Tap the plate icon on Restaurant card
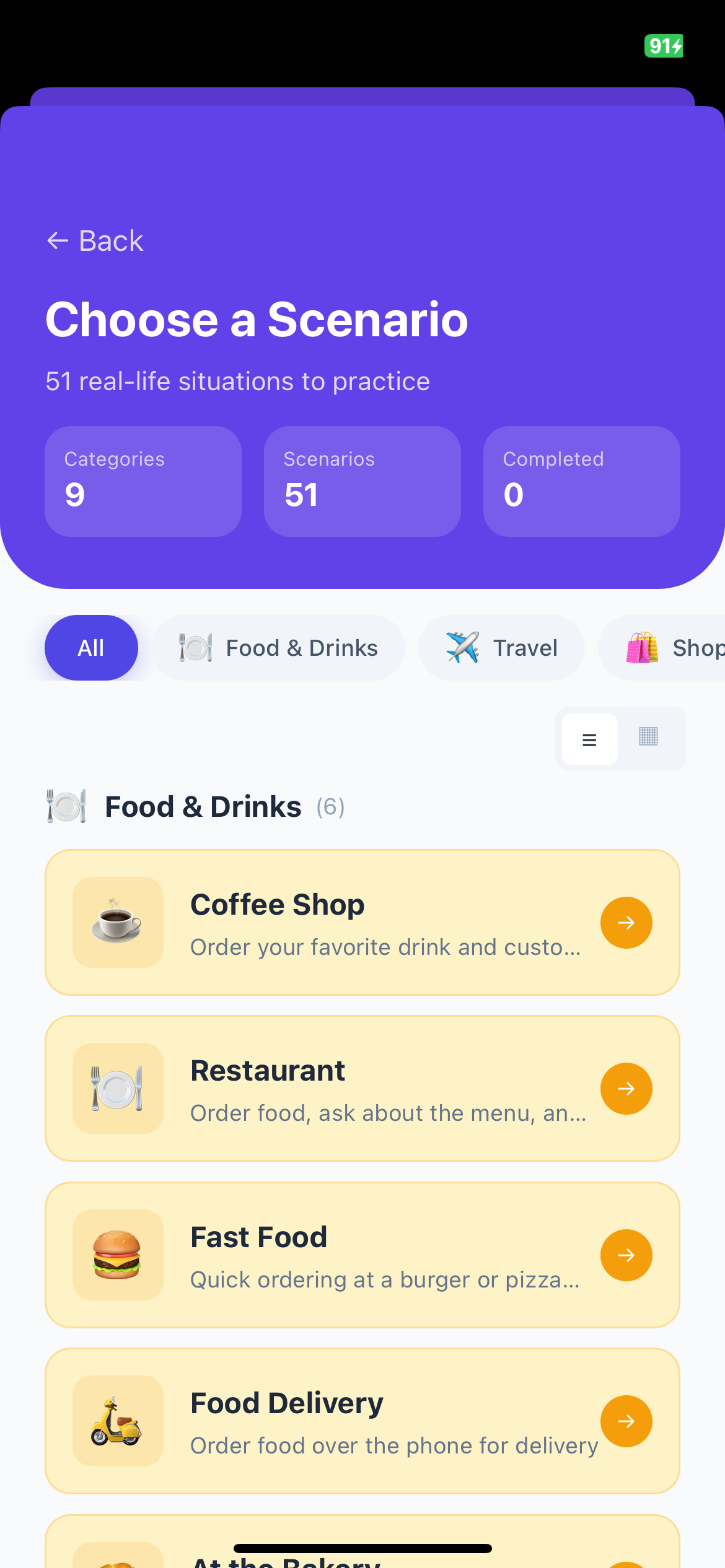Screen dimensions: 725x1568 (x=118, y=1089)
